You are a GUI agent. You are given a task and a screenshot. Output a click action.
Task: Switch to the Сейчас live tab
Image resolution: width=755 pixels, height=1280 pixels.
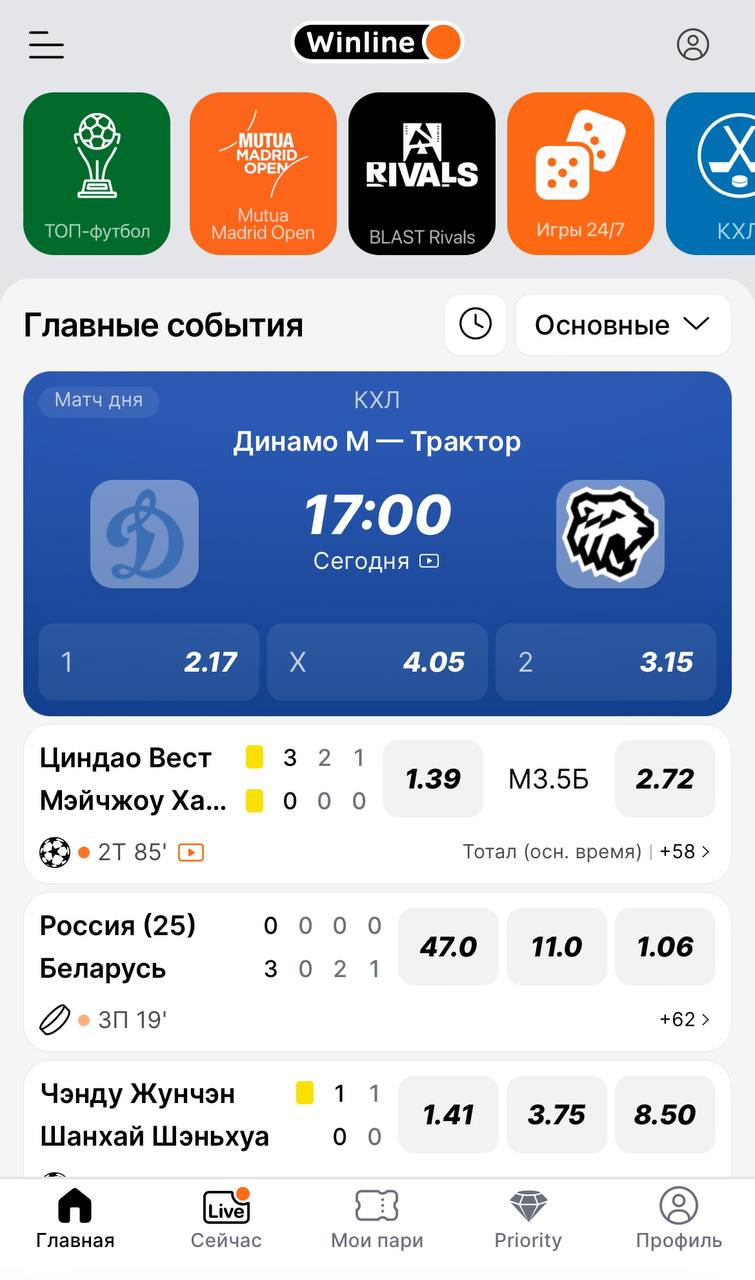pyautogui.click(x=226, y=1219)
